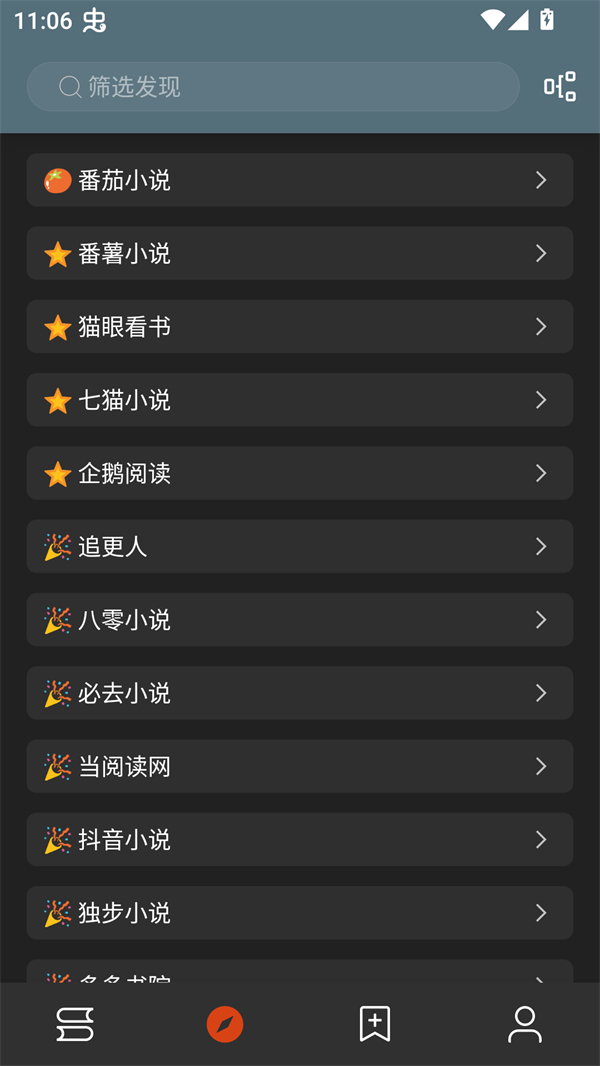600x1066 pixels.
Task: Switch to the bookshelf tab
Action: [75, 1024]
